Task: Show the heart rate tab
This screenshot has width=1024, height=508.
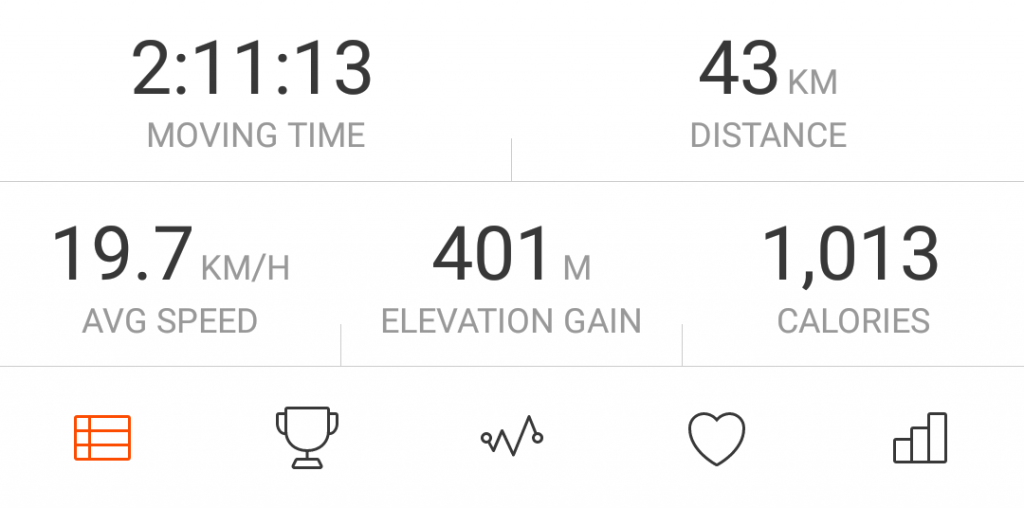Action: pyautogui.click(x=717, y=438)
